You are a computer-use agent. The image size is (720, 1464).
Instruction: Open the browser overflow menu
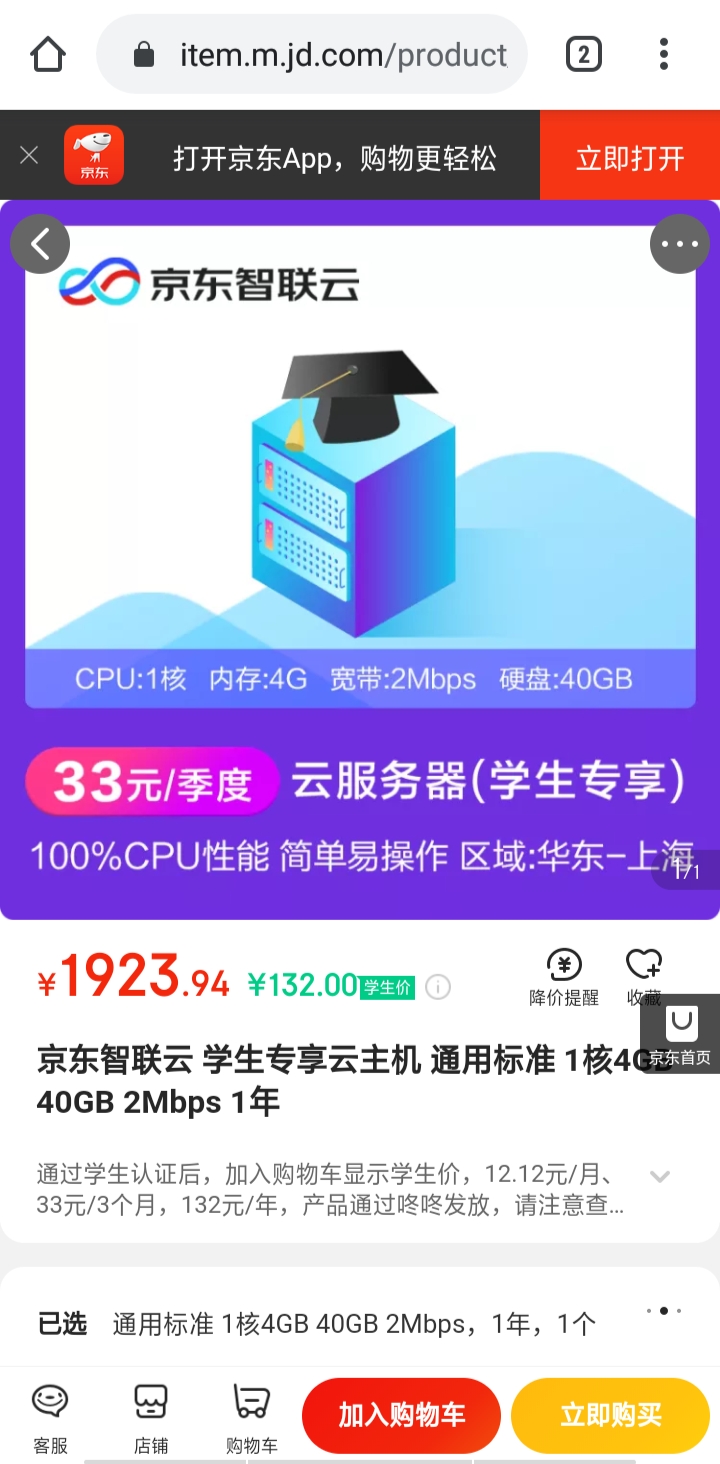pyautogui.click(x=664, y=54)
